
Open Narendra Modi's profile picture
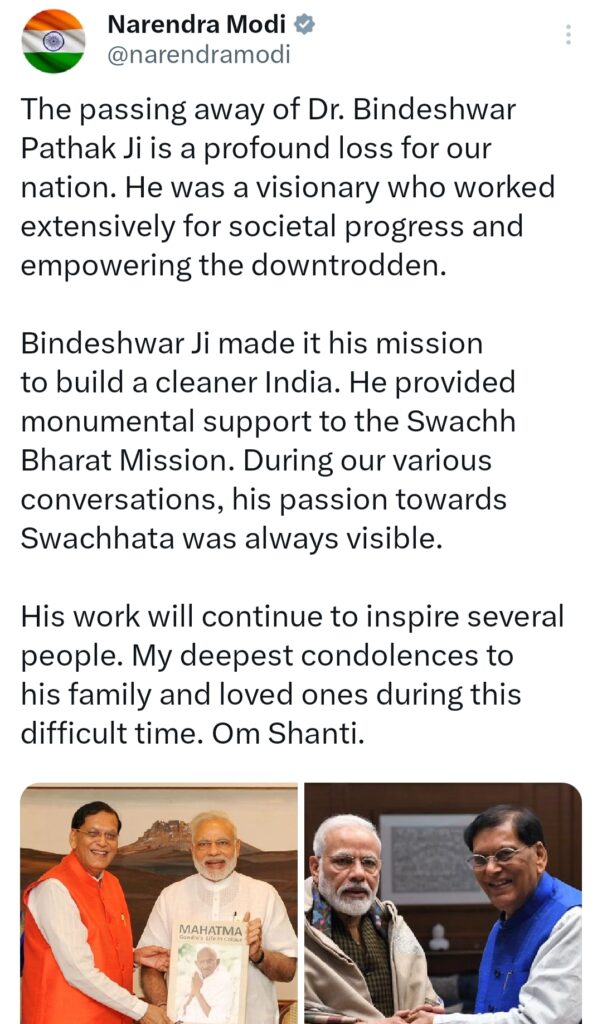pos(54,40)
